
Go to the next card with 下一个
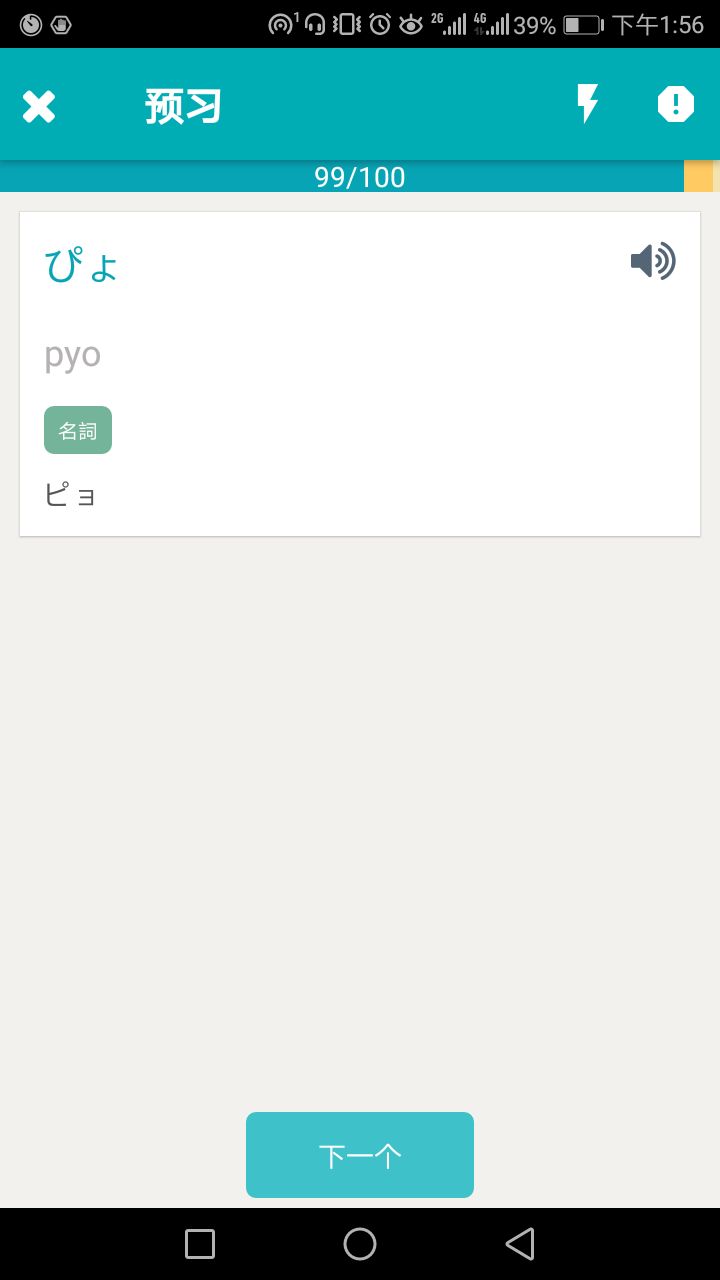pyautogui.click(x=360, y=1155)
